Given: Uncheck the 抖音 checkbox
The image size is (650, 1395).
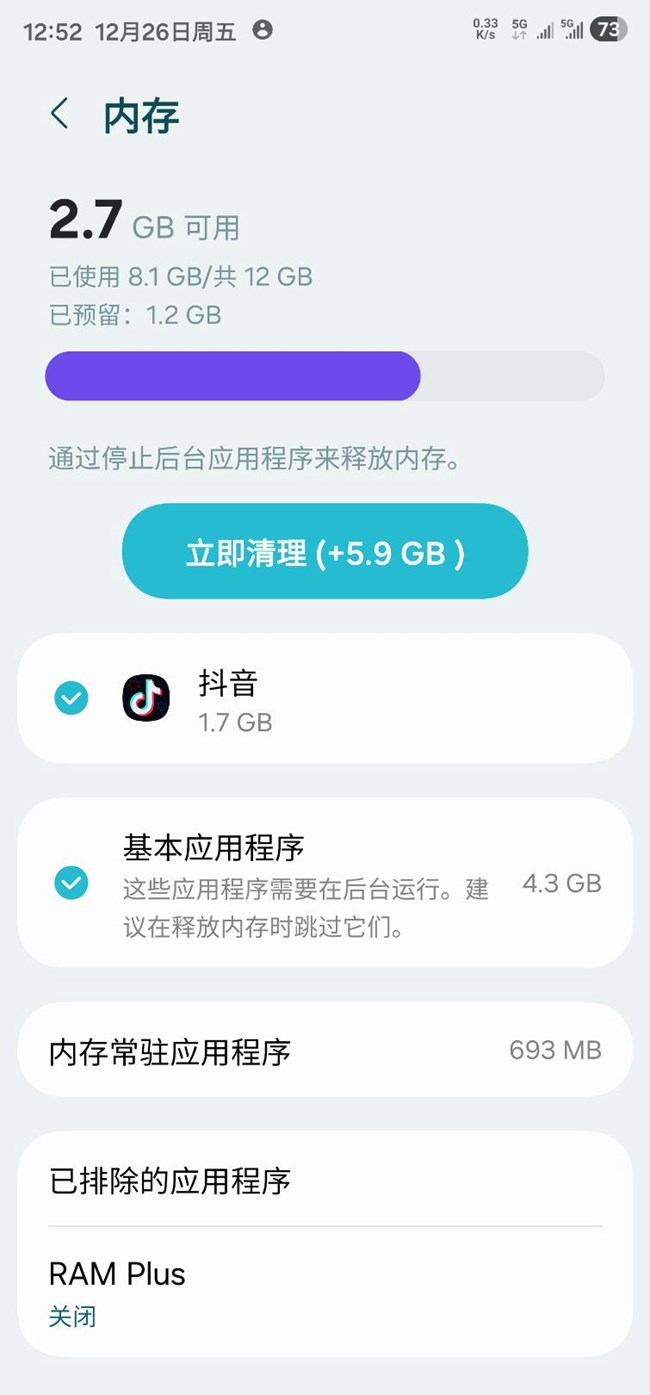Looking at the screenshot, I should [71, 699].
